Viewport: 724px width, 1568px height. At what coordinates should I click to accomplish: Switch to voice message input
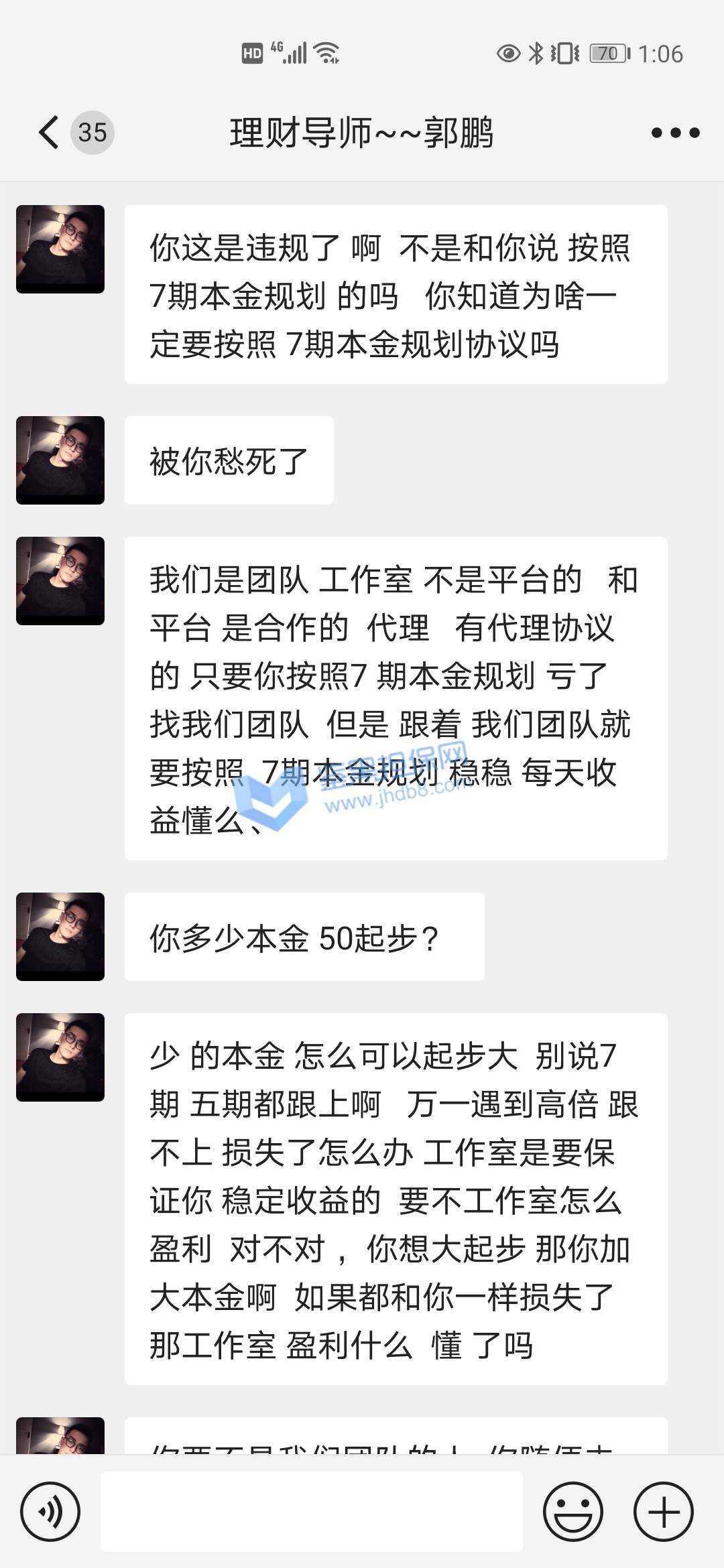pos(50,1512)
